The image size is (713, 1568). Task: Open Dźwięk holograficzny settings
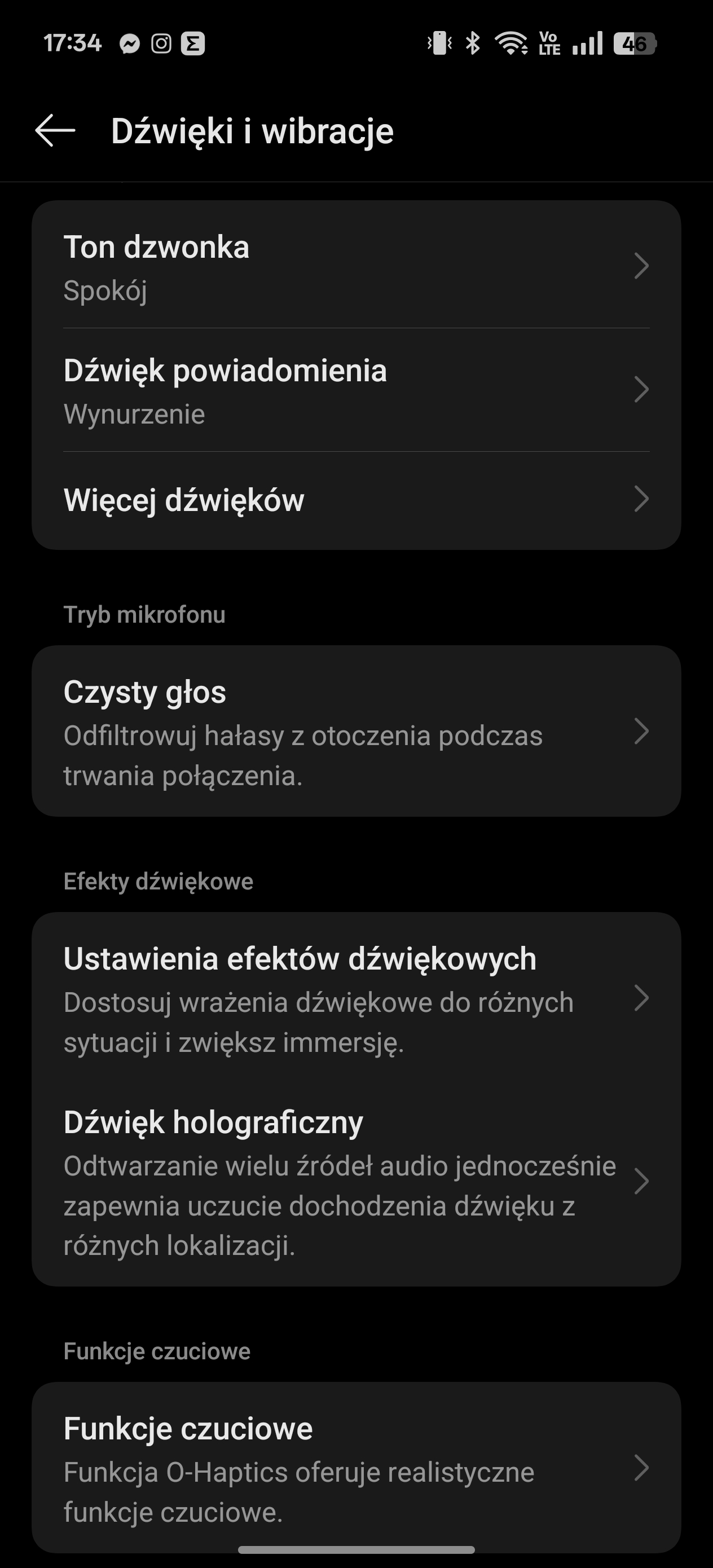click(356, 1182)
